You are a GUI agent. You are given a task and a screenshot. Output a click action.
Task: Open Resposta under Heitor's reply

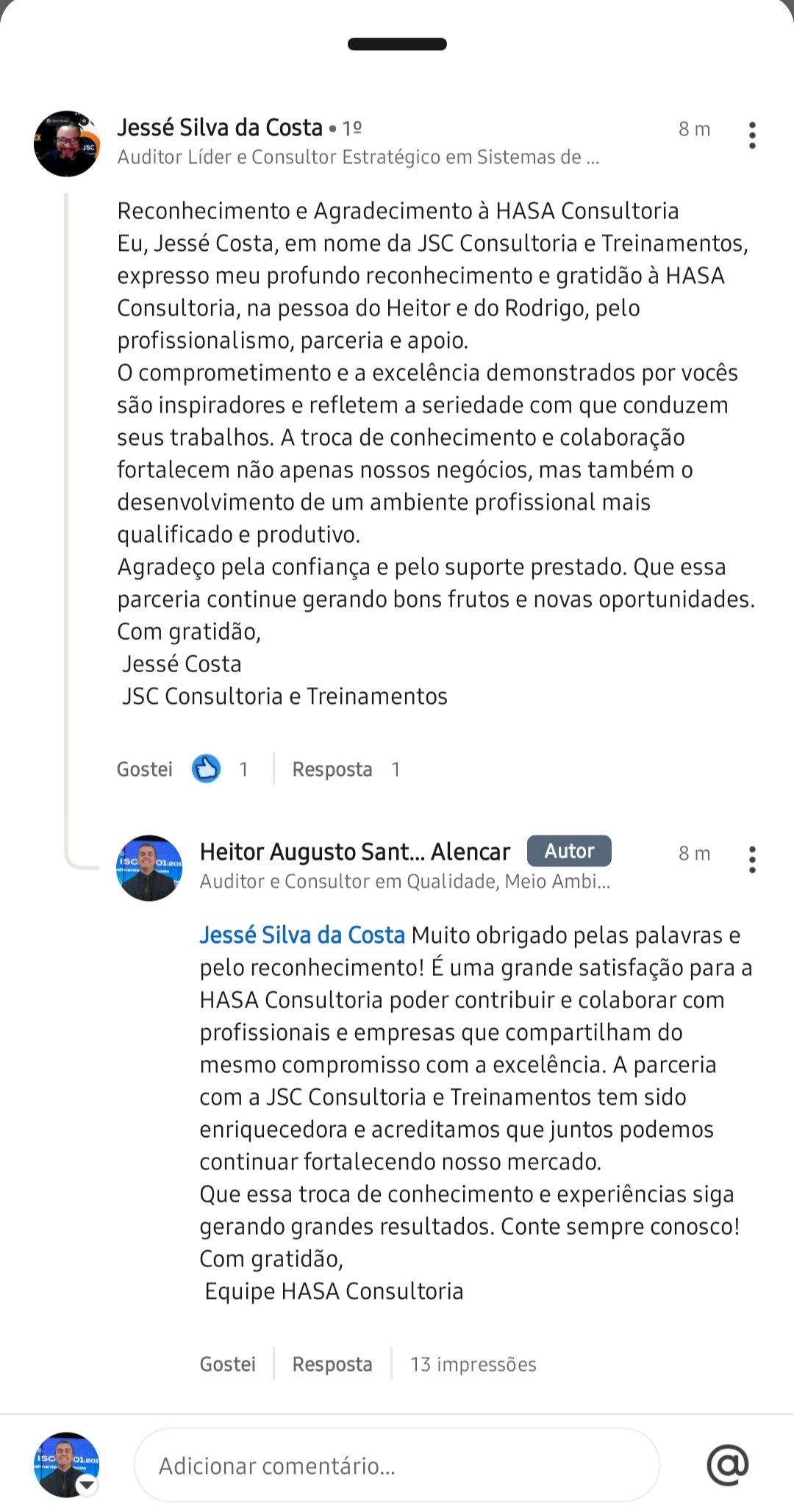point(332,1364)
